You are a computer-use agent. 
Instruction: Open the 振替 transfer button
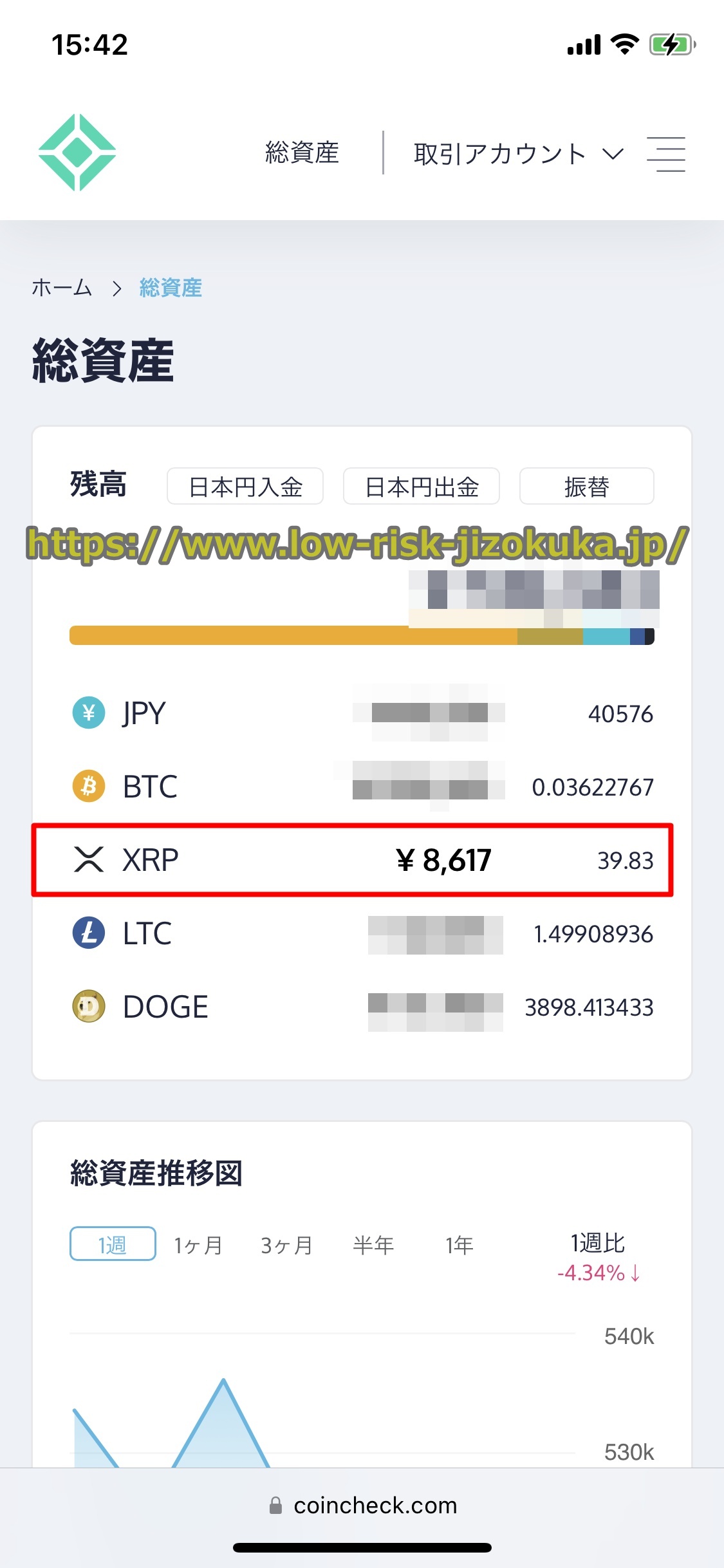pyautogui.click(x=586, y=487)
